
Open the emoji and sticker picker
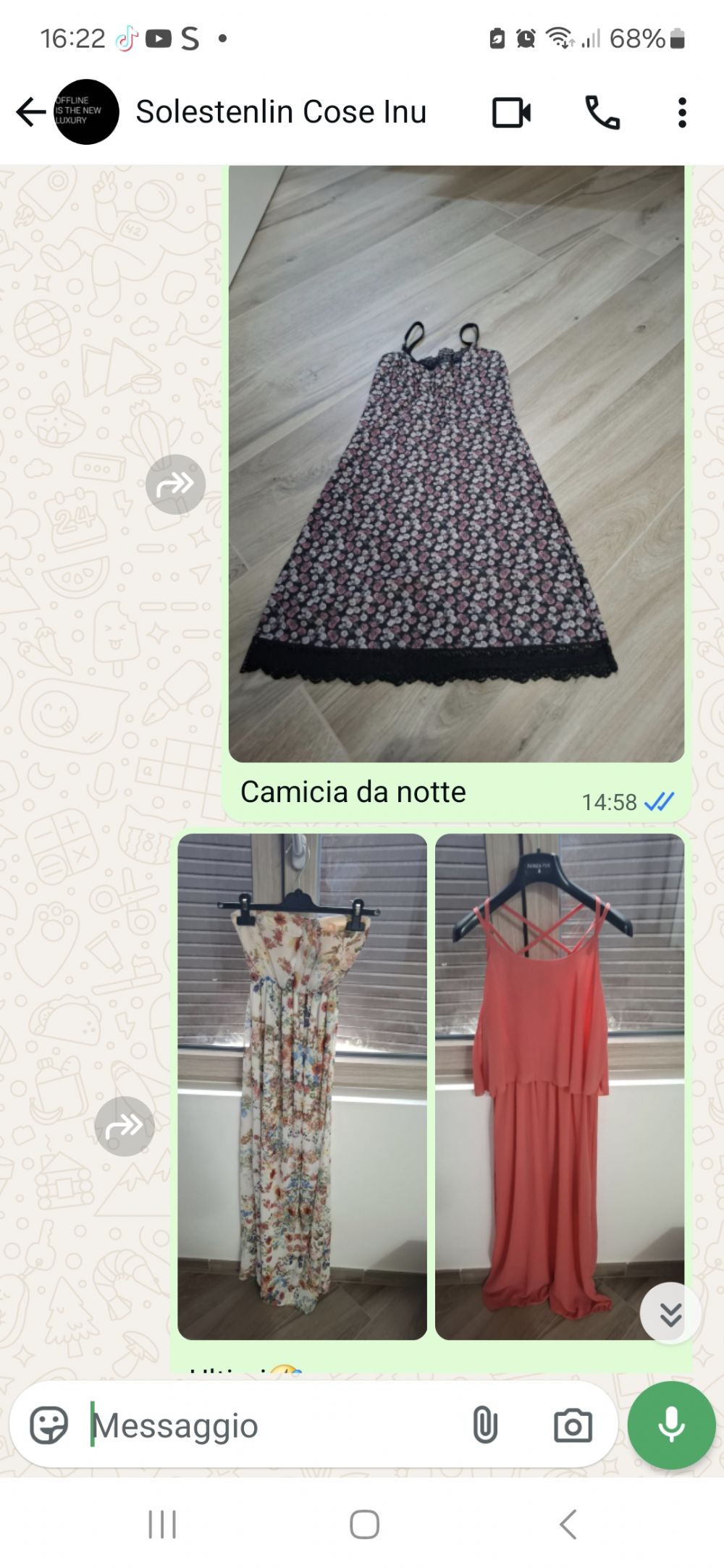pyautogui.click(x=49, y=1425)
